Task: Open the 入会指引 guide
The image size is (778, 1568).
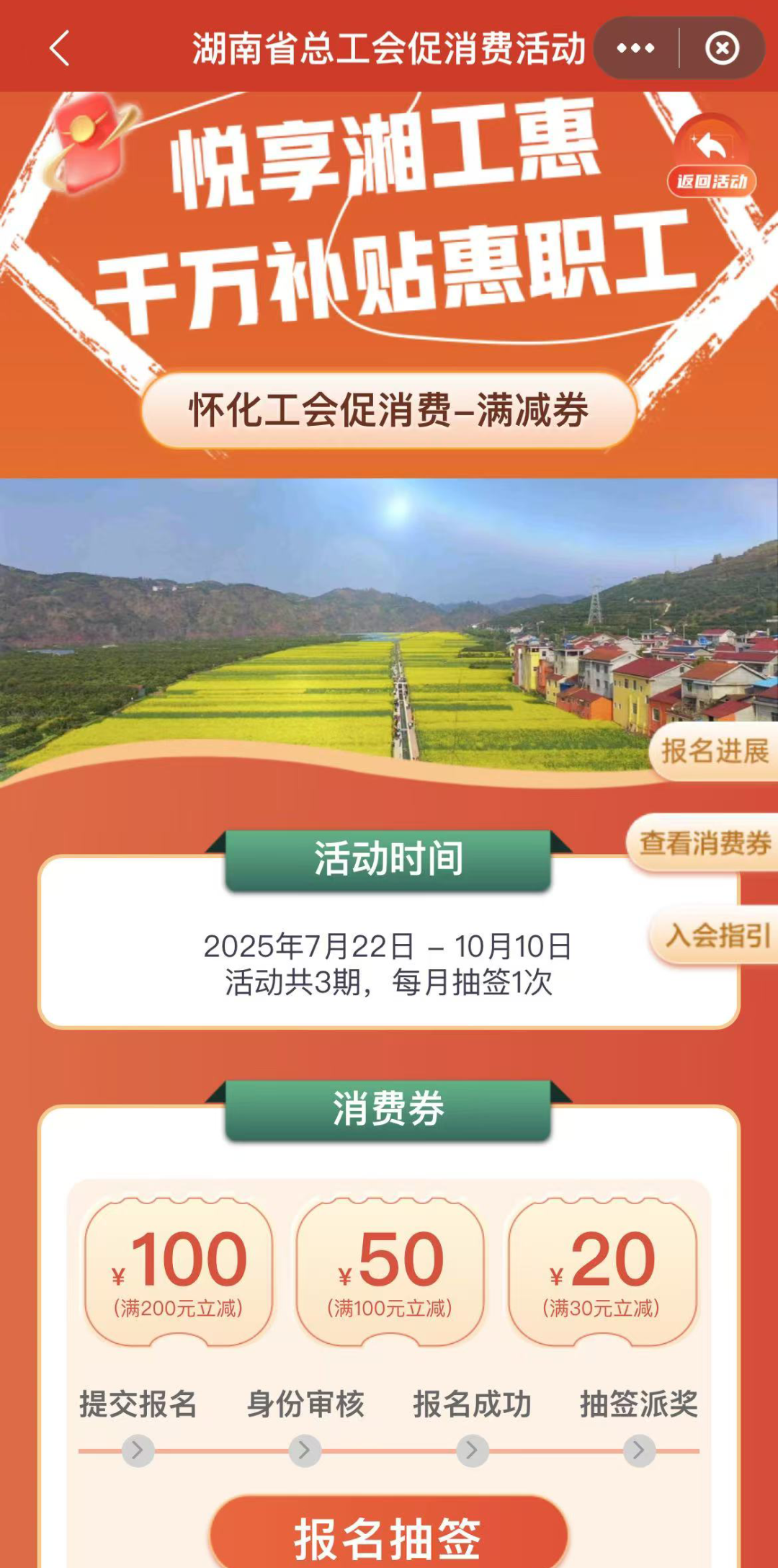Action: 716,935
